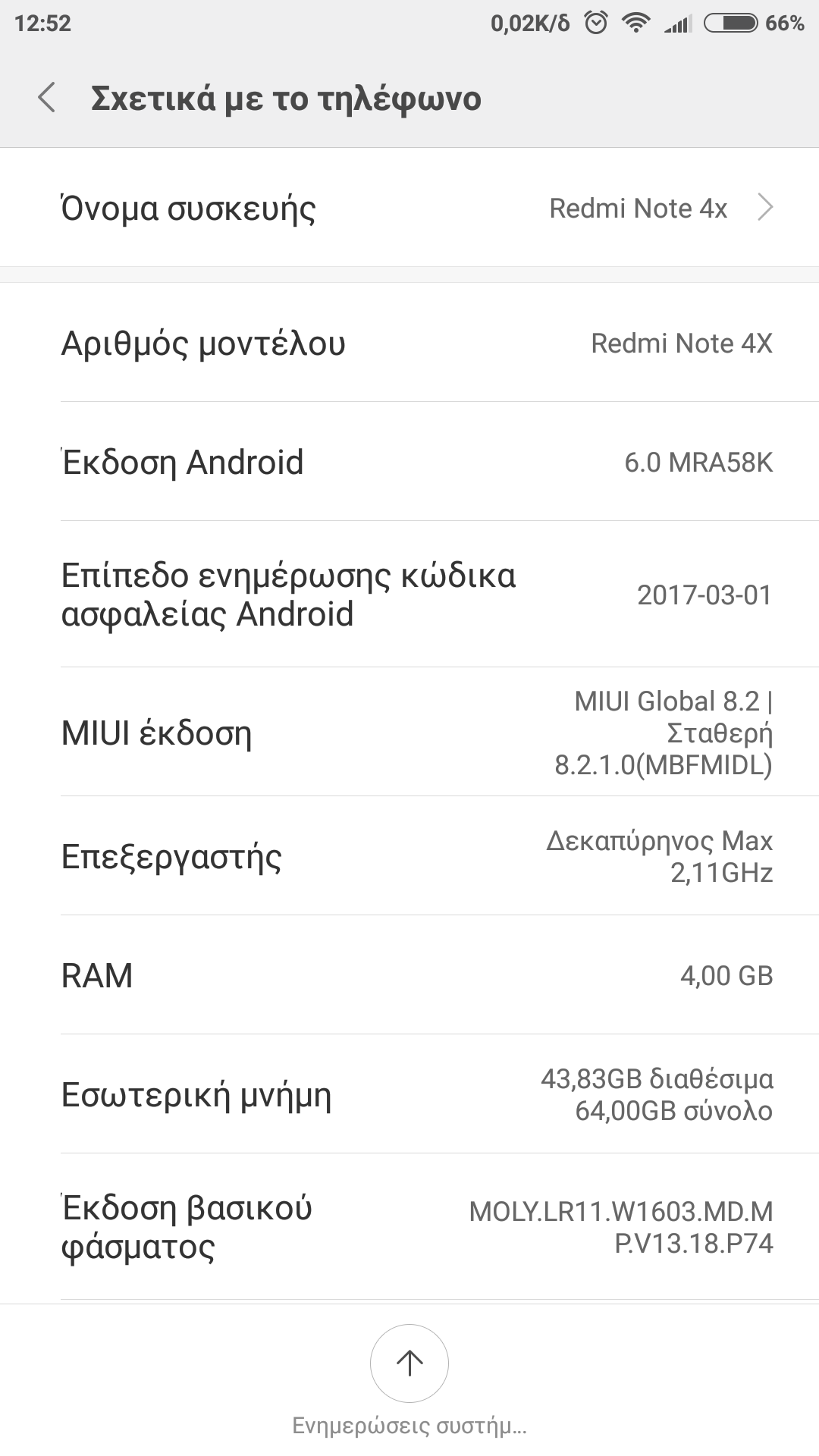
Task: Tap the Έκδοση Android row
Action: click(409, 462)
